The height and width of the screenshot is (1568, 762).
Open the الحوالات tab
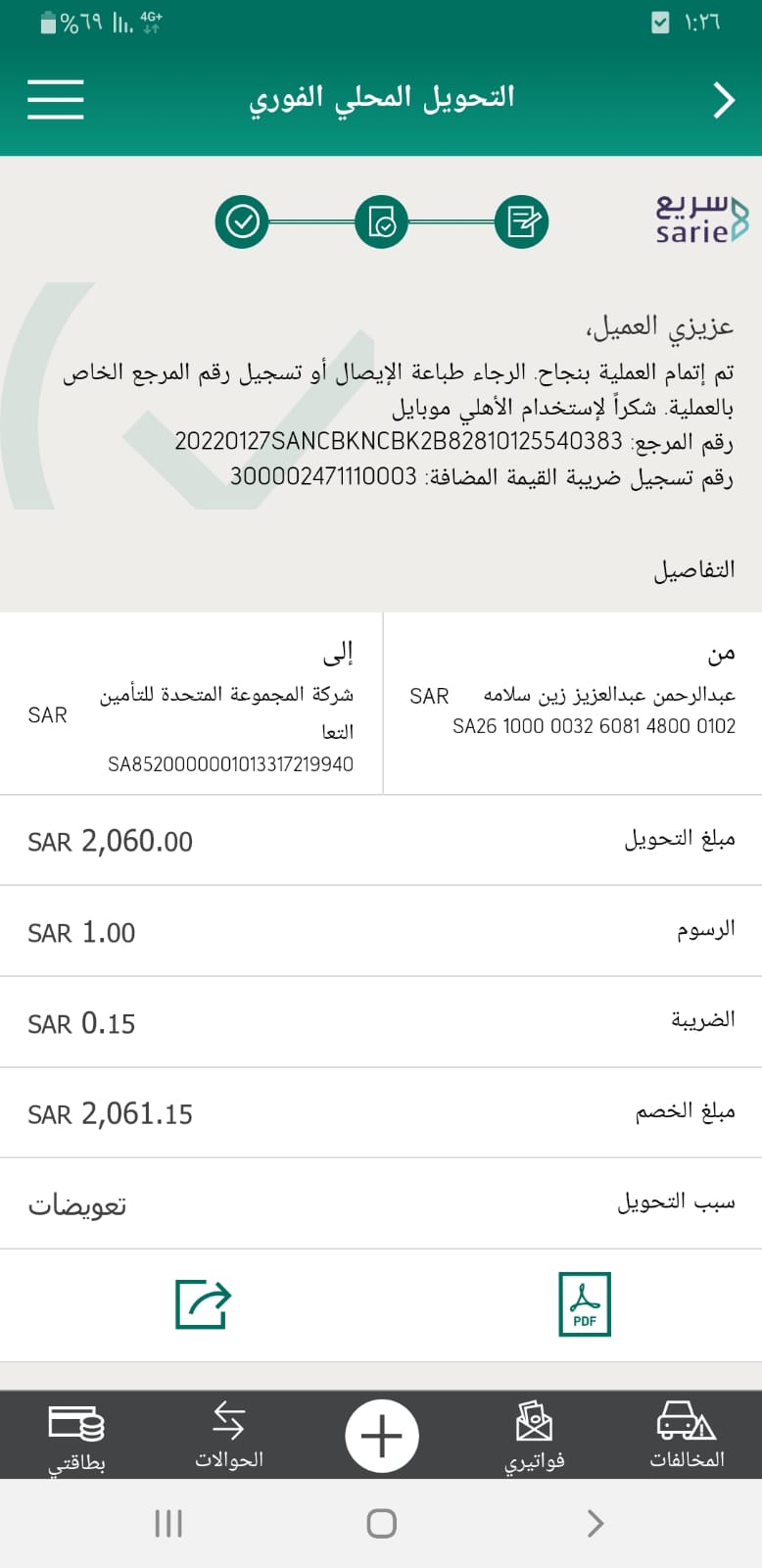tap(228, 1435)
